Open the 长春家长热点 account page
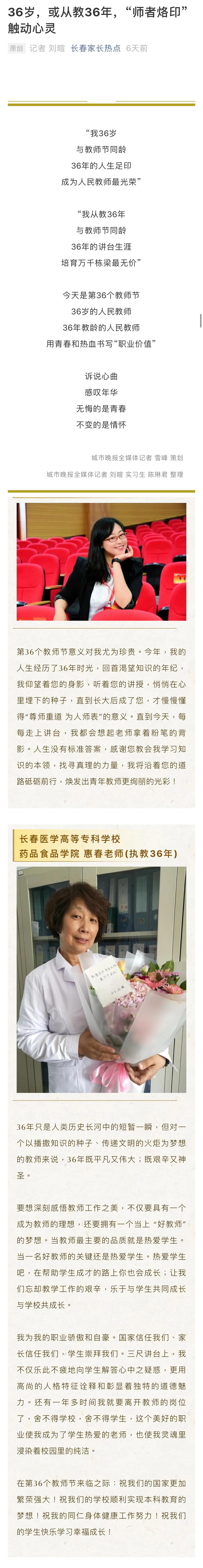This screenshot has width=203, height=1568. coord(95,48)
